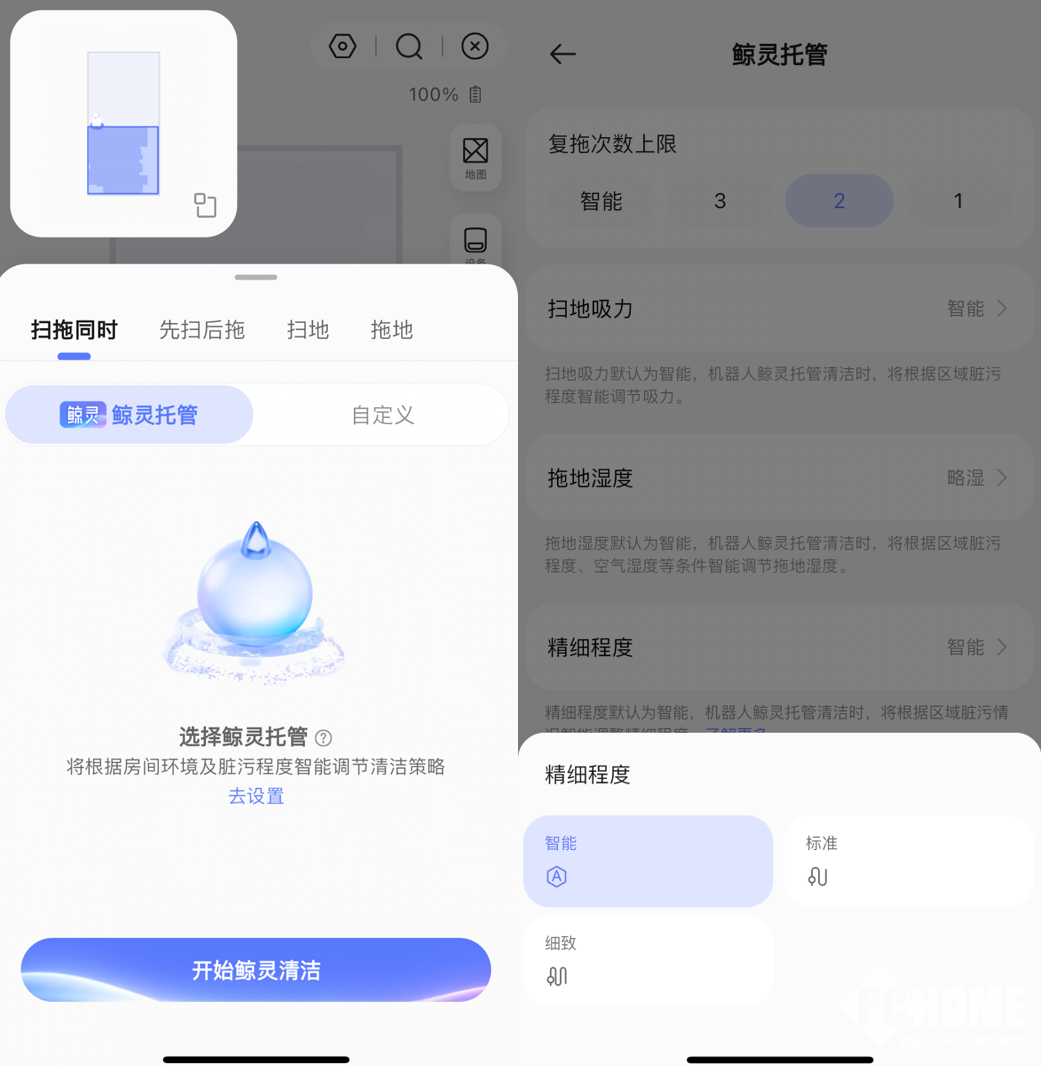
Task: Close the cleaning panel with the X icon
Action: [475, 47]
